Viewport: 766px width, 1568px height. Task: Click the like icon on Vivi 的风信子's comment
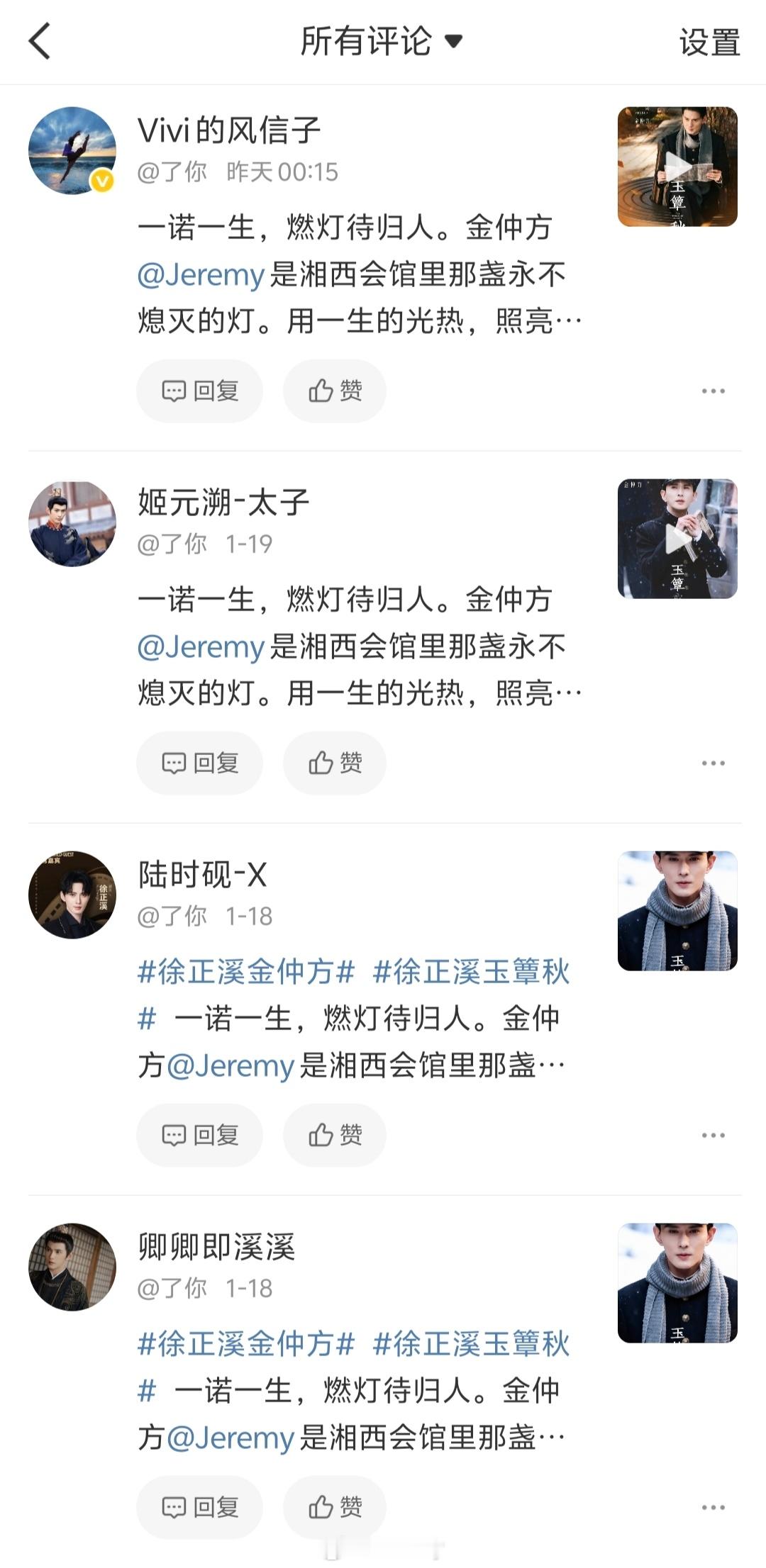pos(333,391)
